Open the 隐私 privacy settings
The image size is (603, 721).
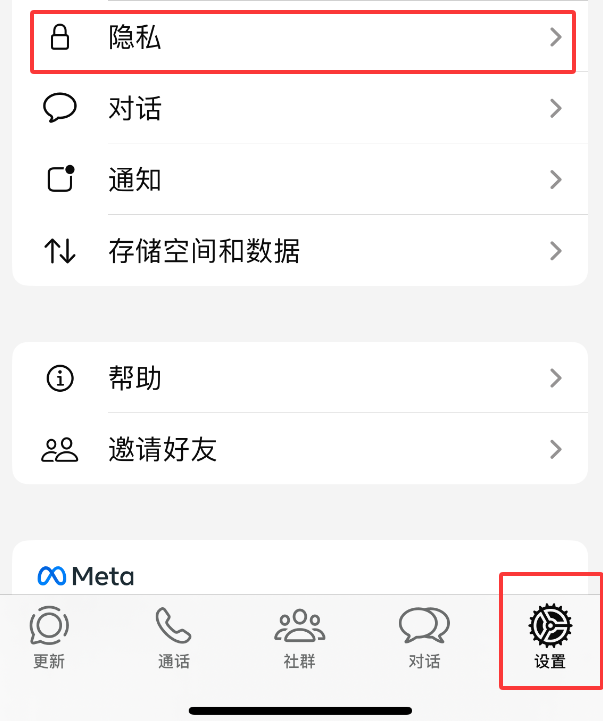pos(300,39)
